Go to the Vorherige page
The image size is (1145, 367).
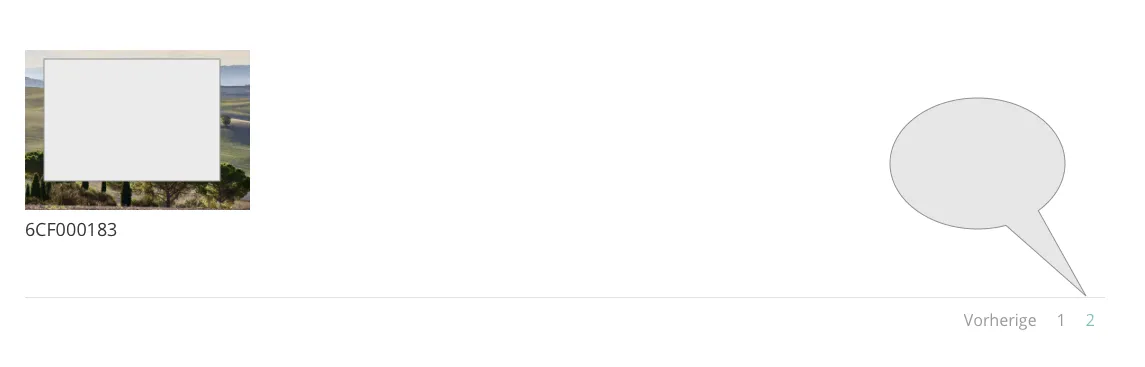[999, 320]
